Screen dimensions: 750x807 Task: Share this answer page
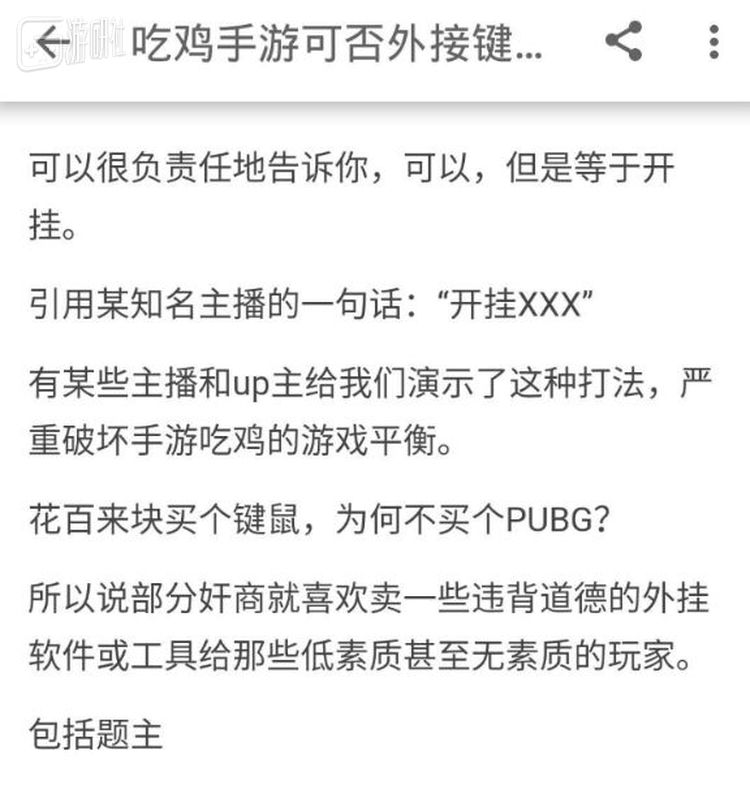tap(624, 43)
